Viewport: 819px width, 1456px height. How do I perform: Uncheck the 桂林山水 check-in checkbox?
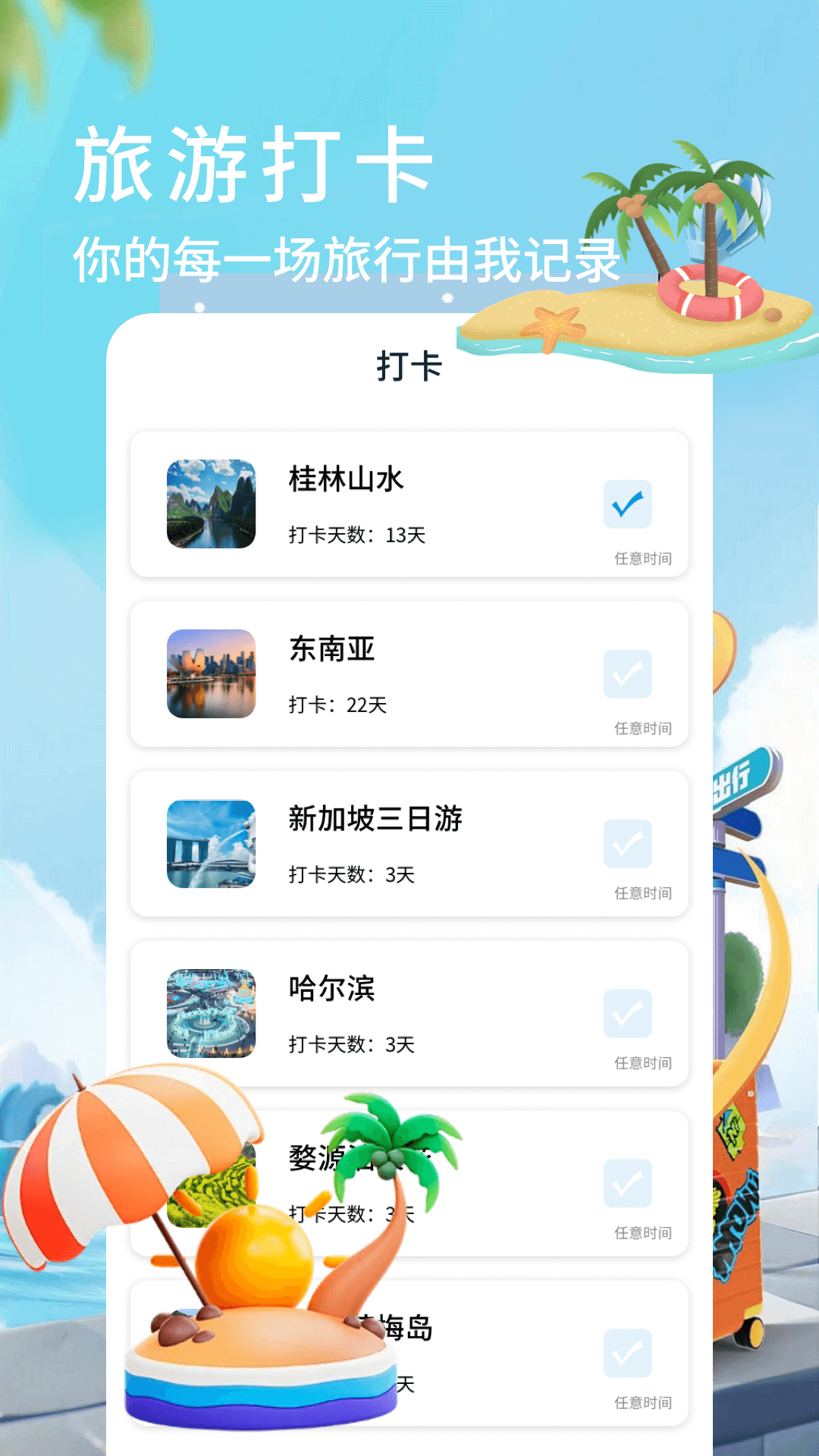point(628,502)
